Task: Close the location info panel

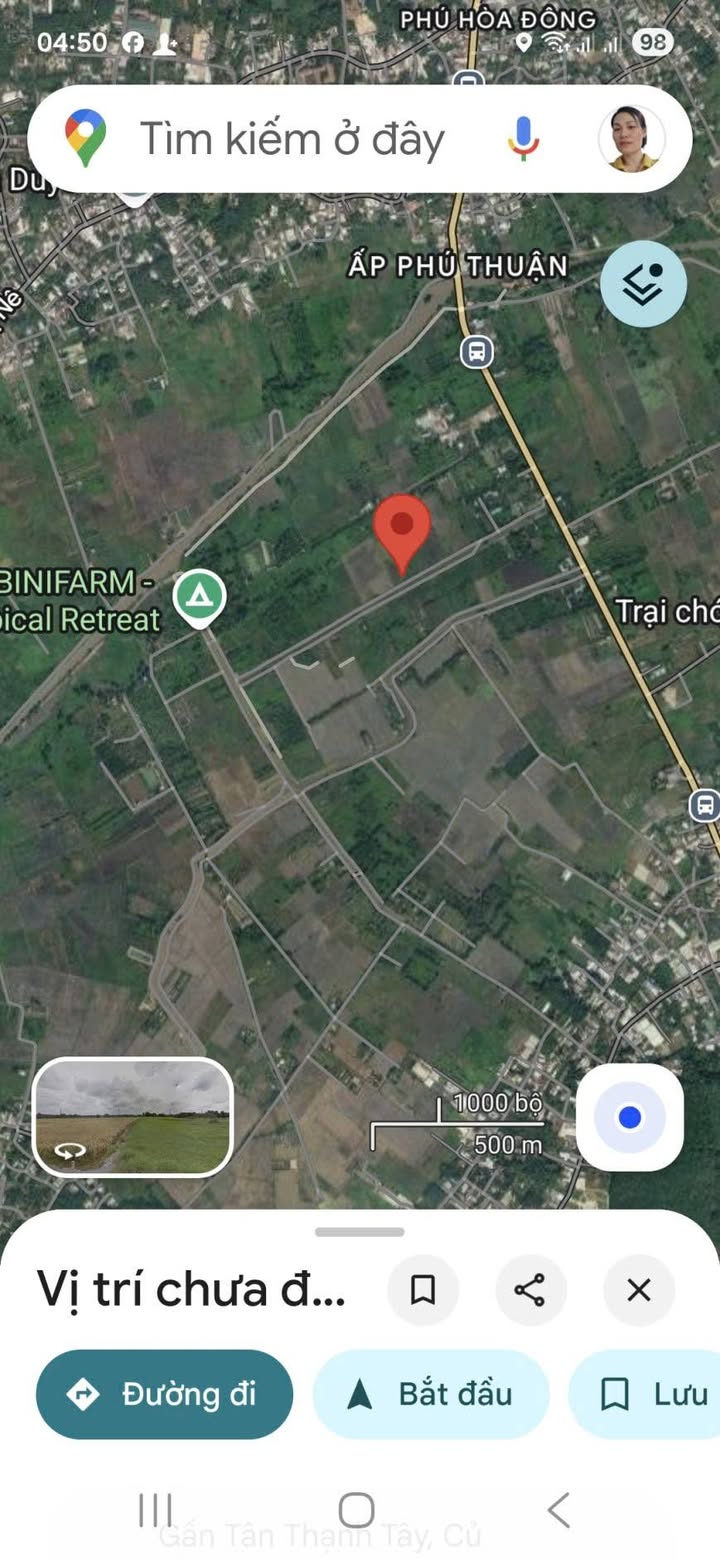Action: pos(639,1290)
